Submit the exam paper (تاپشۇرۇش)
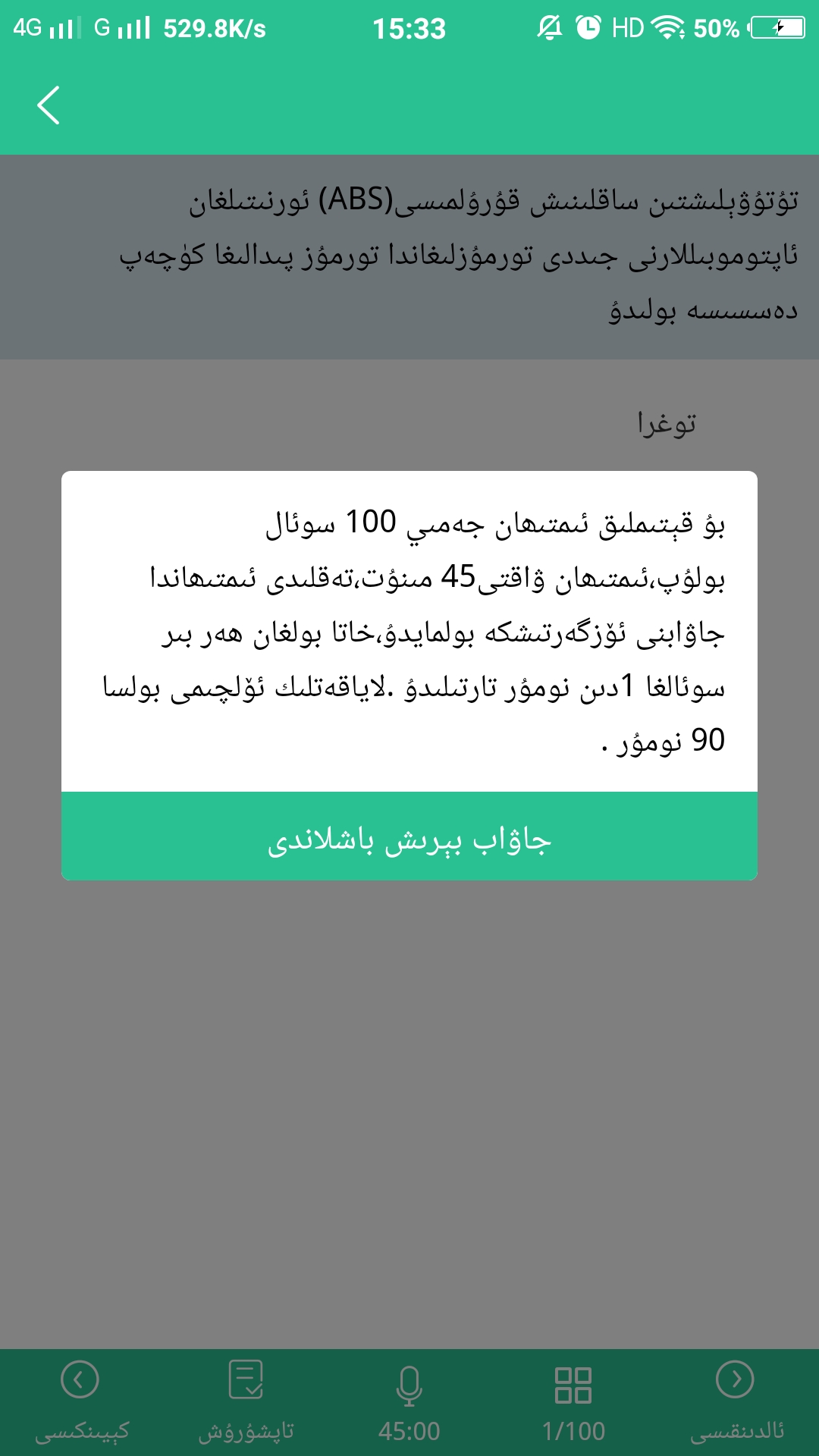The image size is (819, 1456). point(246,1401)
